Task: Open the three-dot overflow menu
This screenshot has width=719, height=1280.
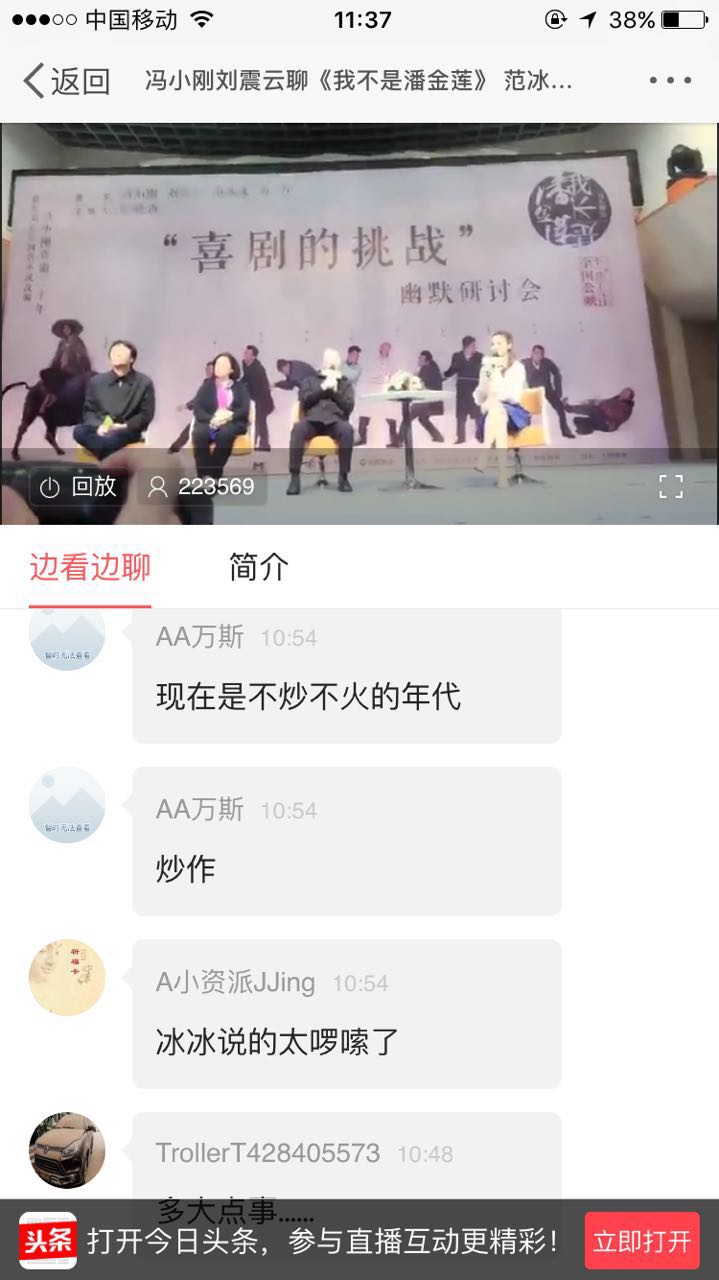Action: pyautogui.click(x=669, y=81)
